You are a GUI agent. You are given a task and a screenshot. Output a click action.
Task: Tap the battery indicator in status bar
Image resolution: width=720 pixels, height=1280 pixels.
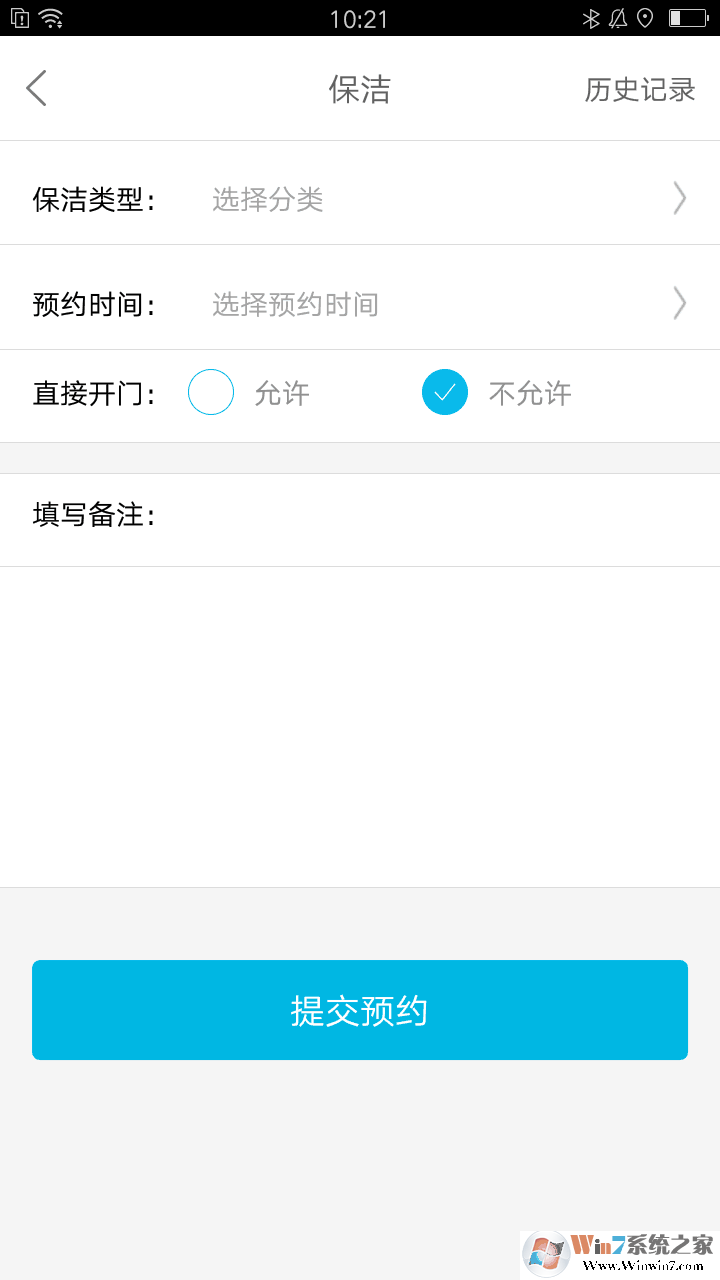pos(684,17)
